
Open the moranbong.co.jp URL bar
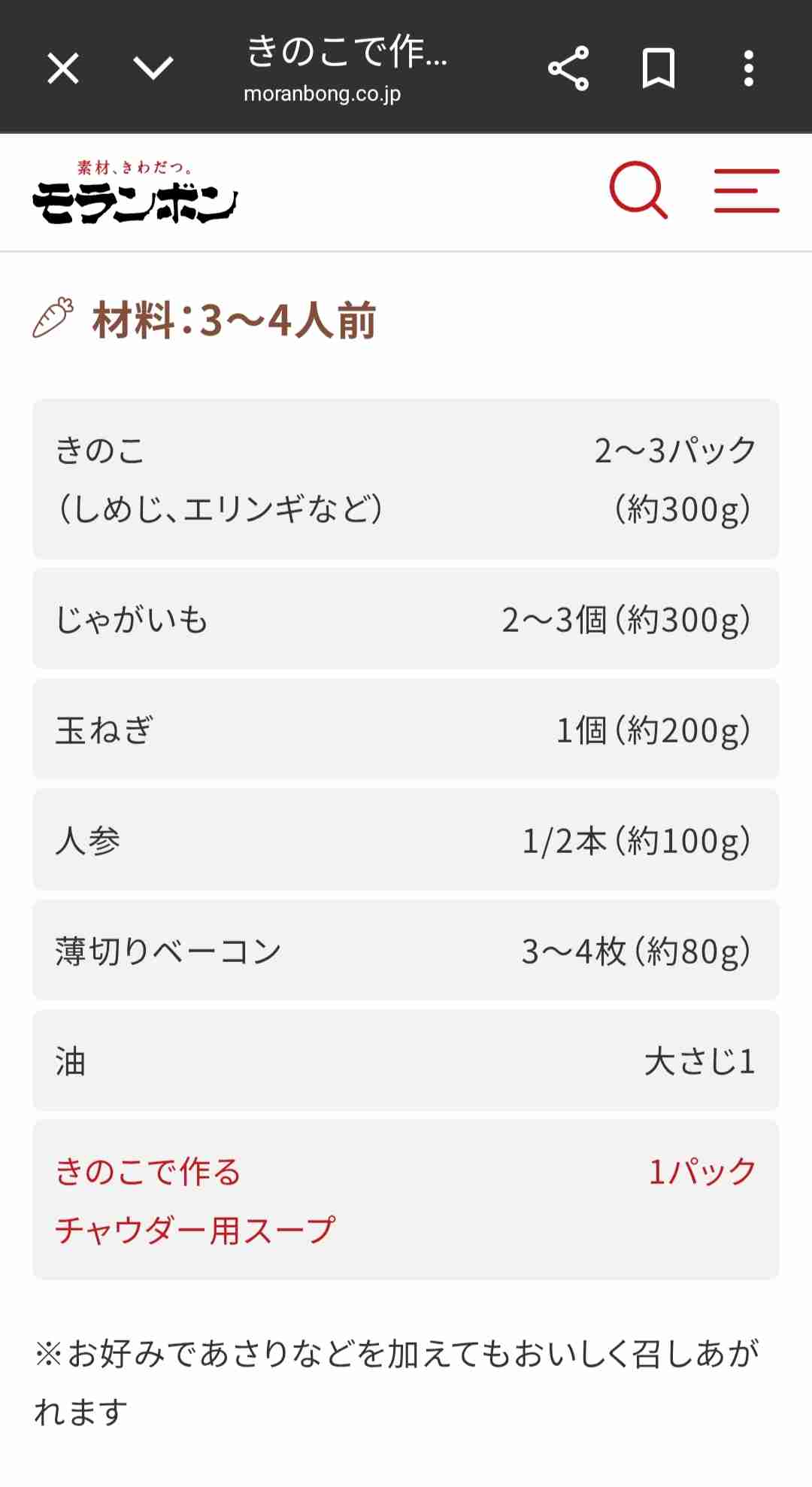click(x=323, y=95)
